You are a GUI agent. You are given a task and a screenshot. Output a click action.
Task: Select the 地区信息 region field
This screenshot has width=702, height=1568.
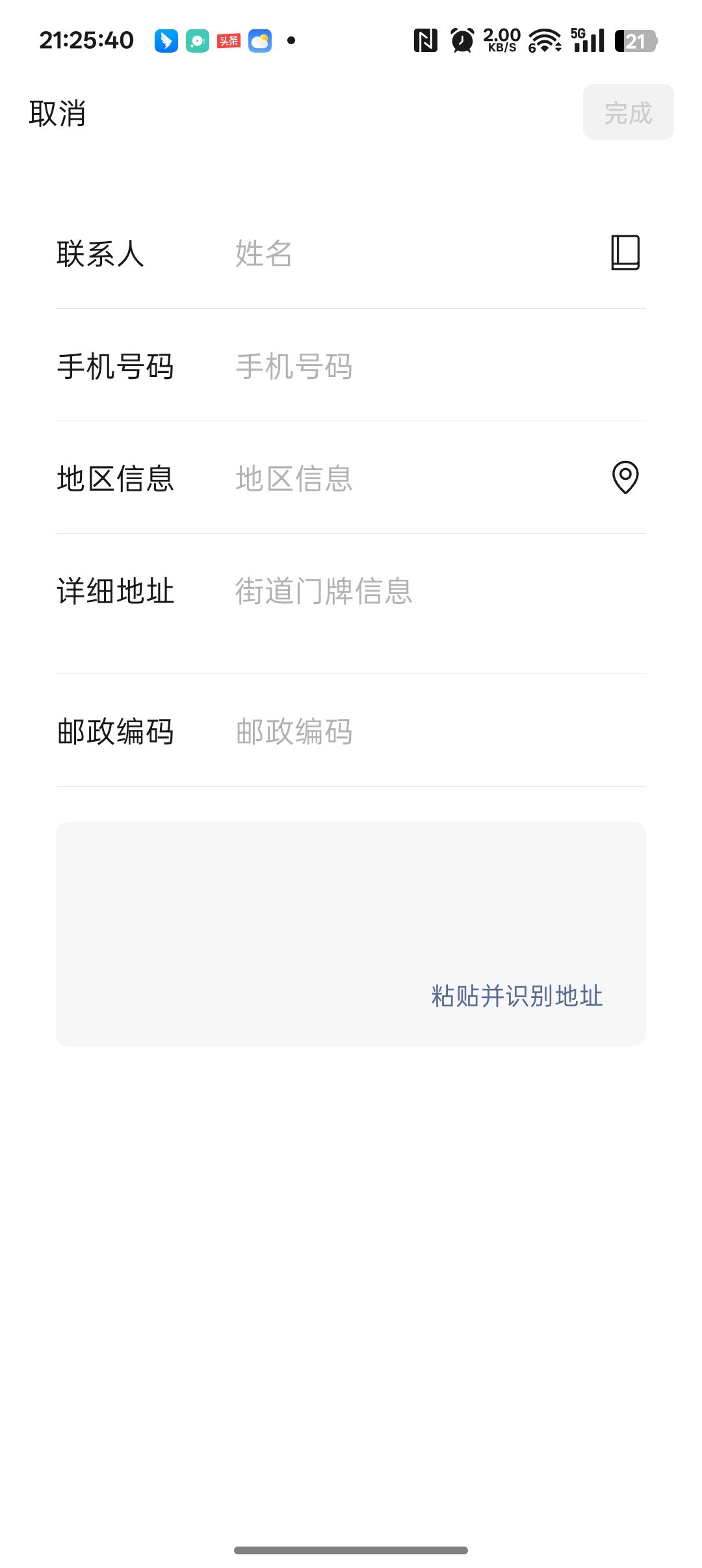click(x=403, y=479)
